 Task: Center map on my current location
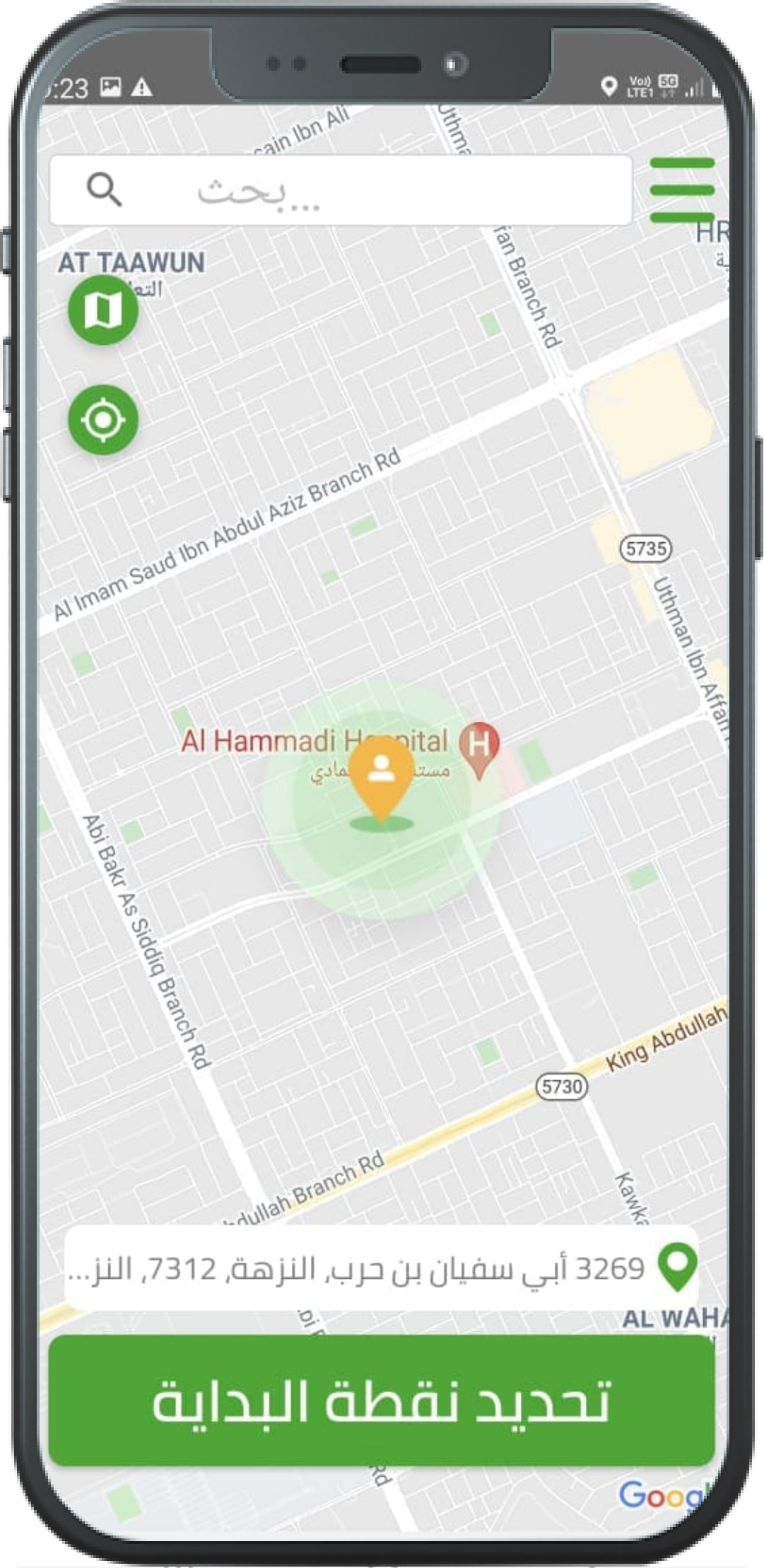click(103, 420)
